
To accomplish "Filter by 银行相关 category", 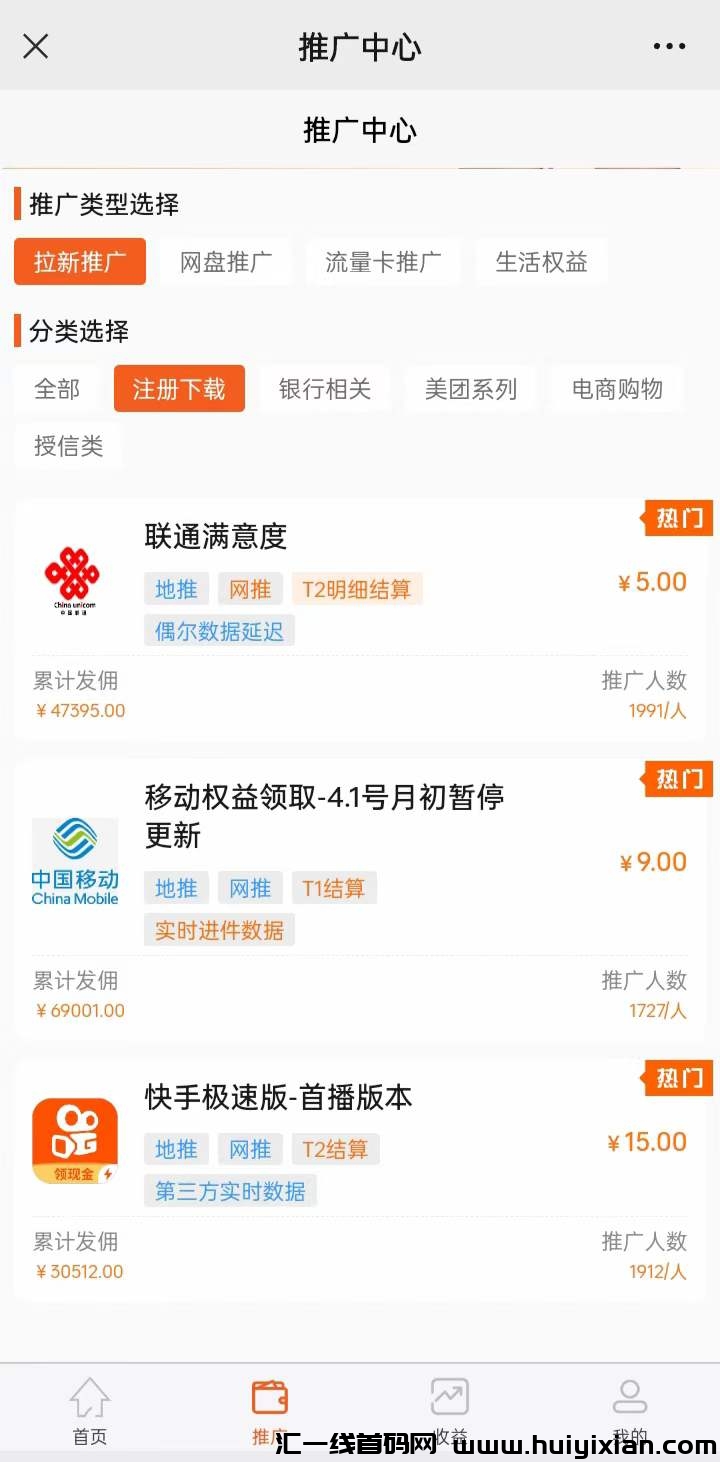I will (x=325, y=389).
